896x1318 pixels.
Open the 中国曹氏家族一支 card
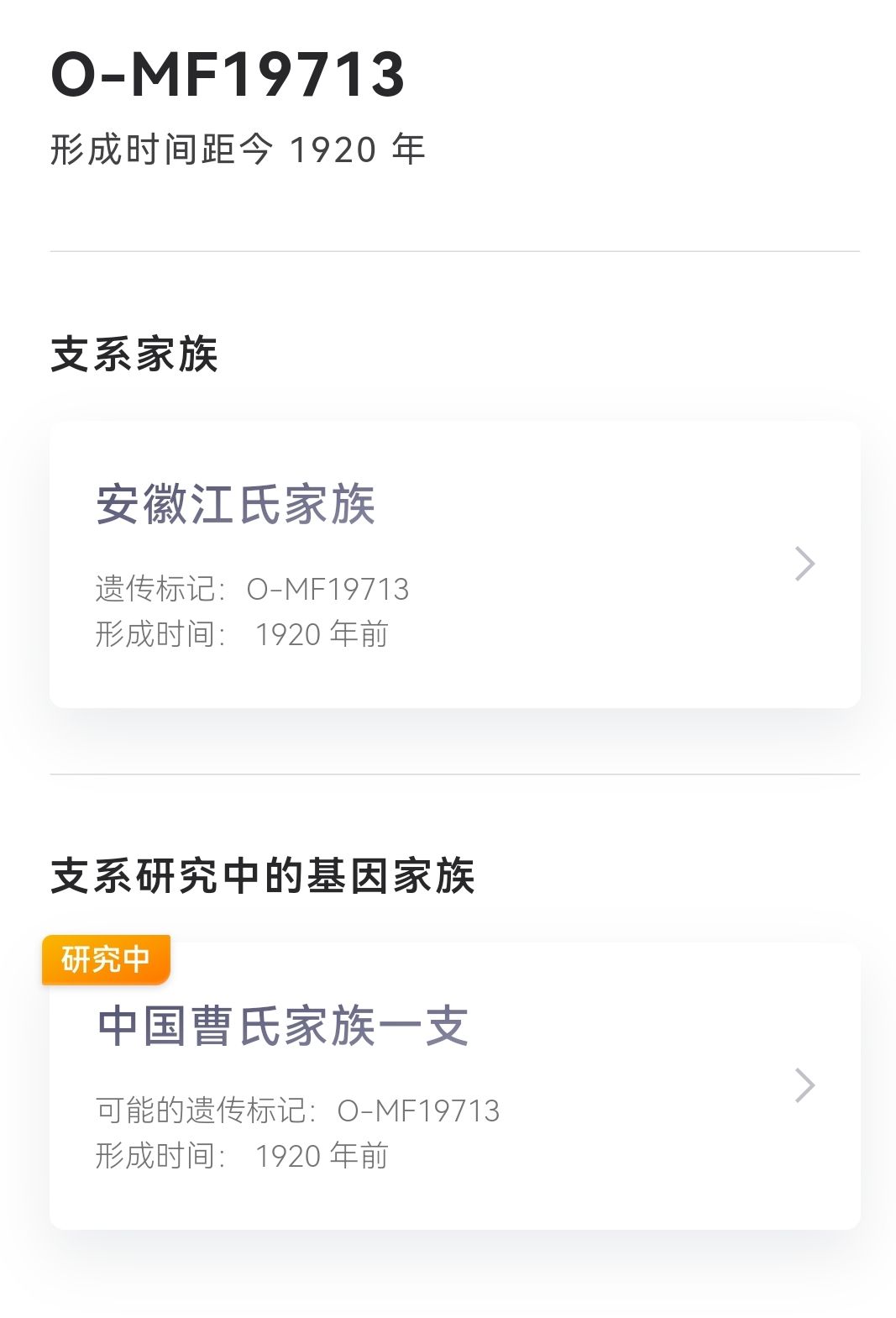454,1085
